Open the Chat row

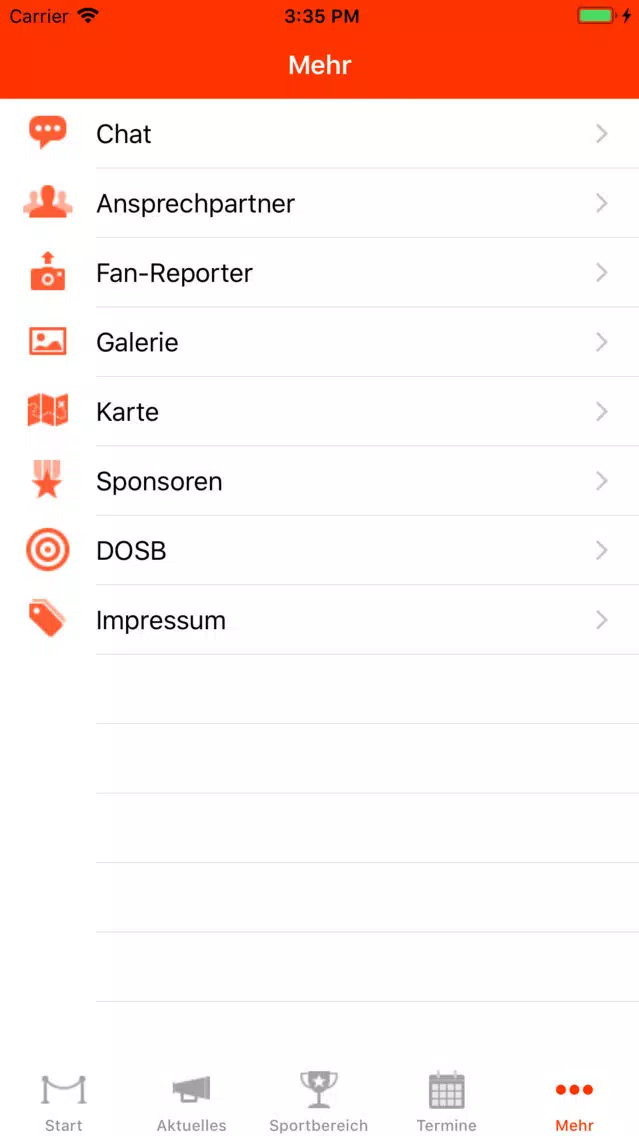(x=320, y=133)
